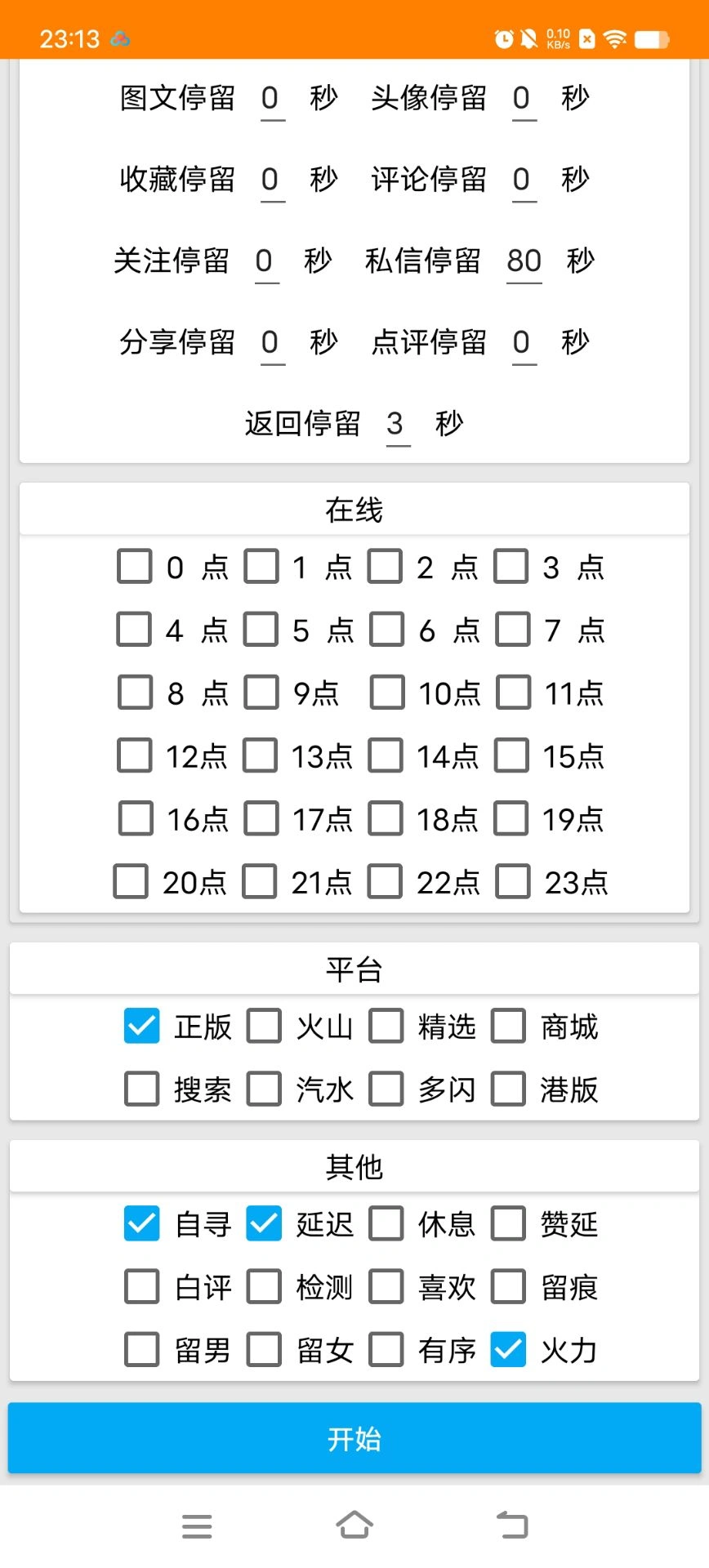Disable the 火力 option

point(507,1350)
